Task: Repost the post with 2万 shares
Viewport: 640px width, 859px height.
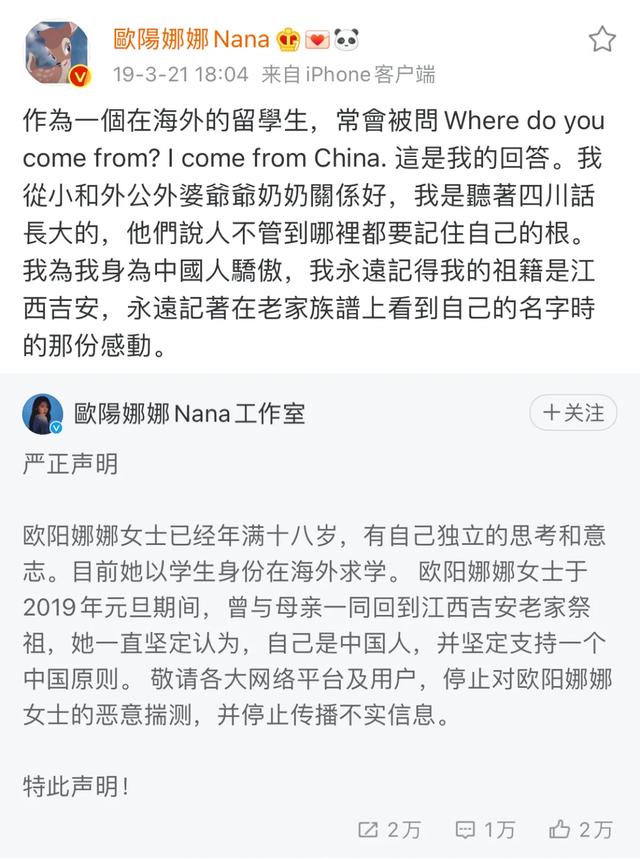Action: pos(389,828)
